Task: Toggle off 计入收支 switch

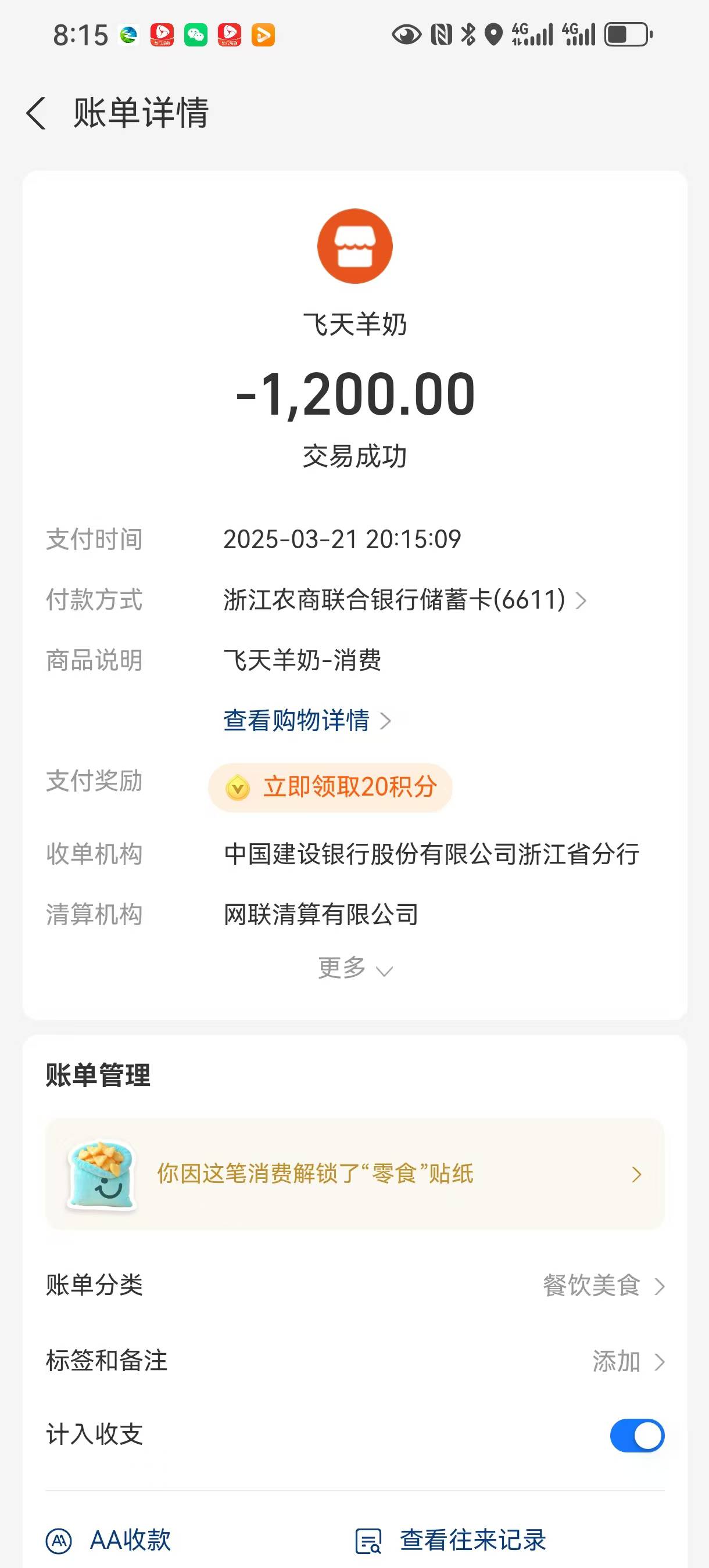Action: [x=636, y=1436]
